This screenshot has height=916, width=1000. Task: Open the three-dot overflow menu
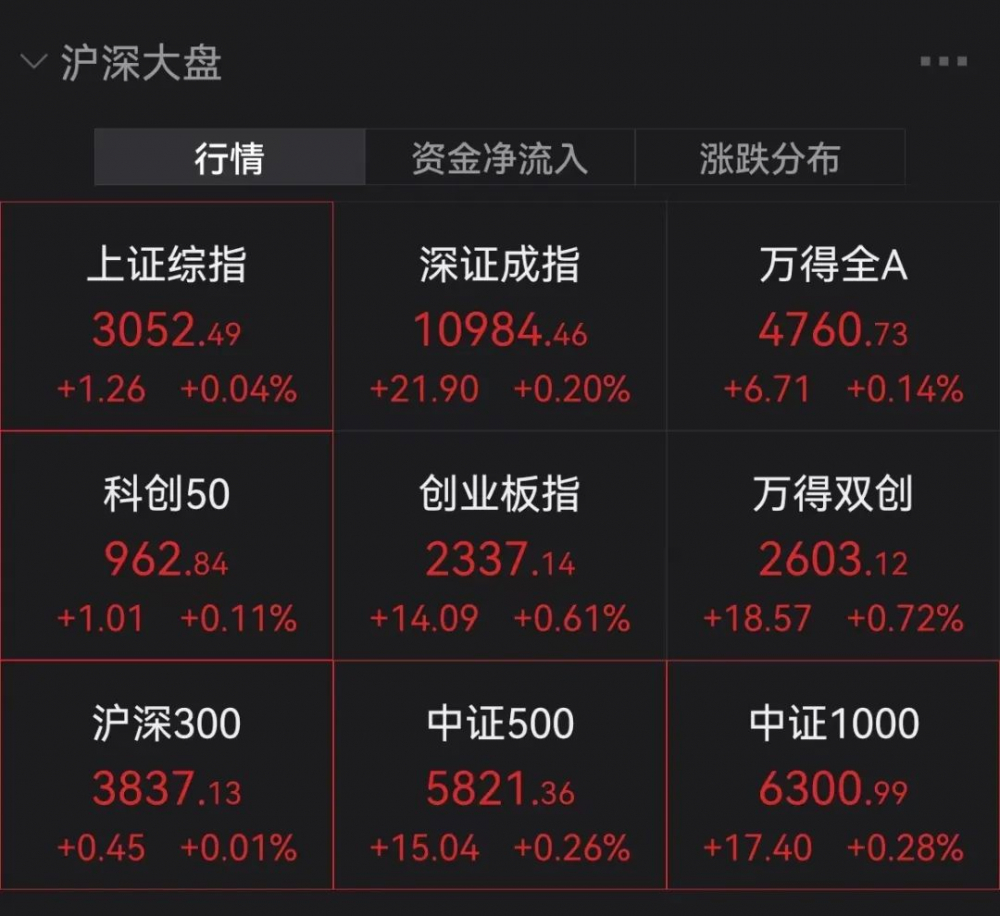[943, 61]
